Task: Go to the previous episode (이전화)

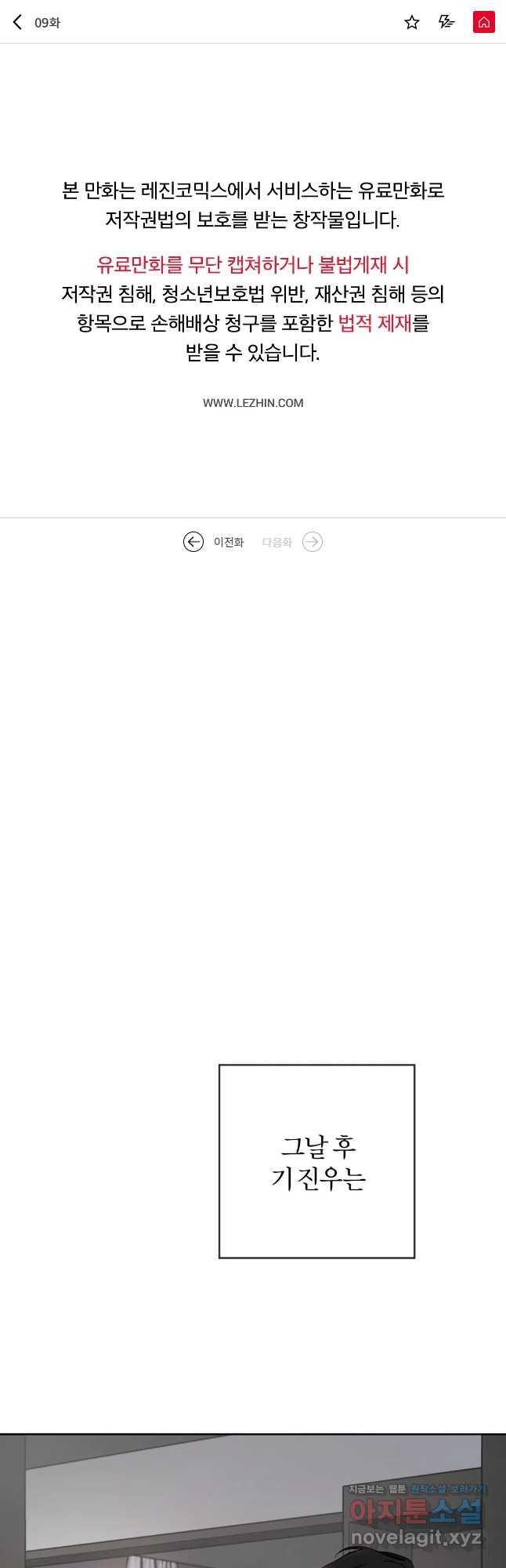Action: pos(214,542)
